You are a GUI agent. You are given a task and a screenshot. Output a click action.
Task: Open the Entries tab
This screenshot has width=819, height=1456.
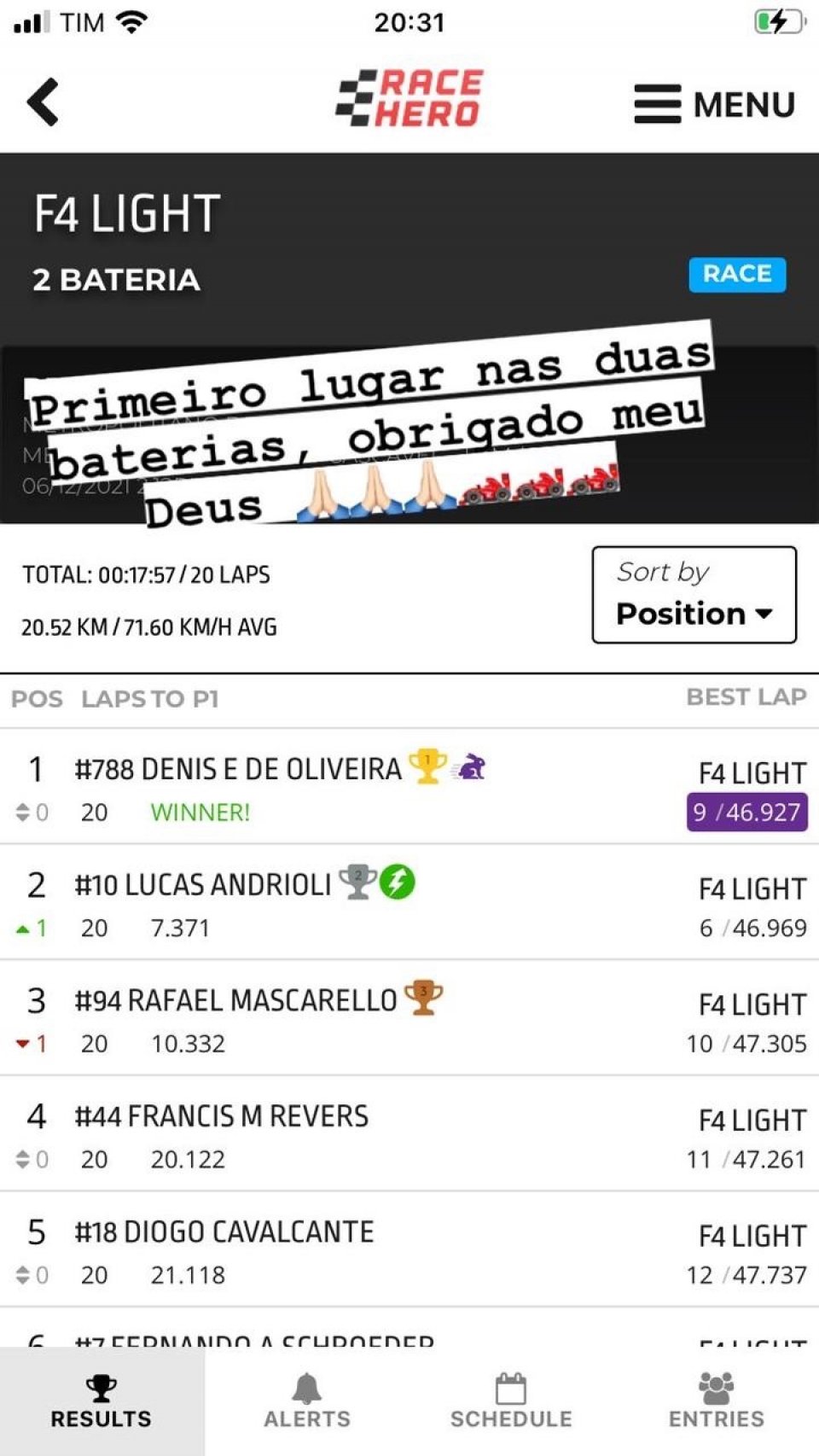(717, 1401)
